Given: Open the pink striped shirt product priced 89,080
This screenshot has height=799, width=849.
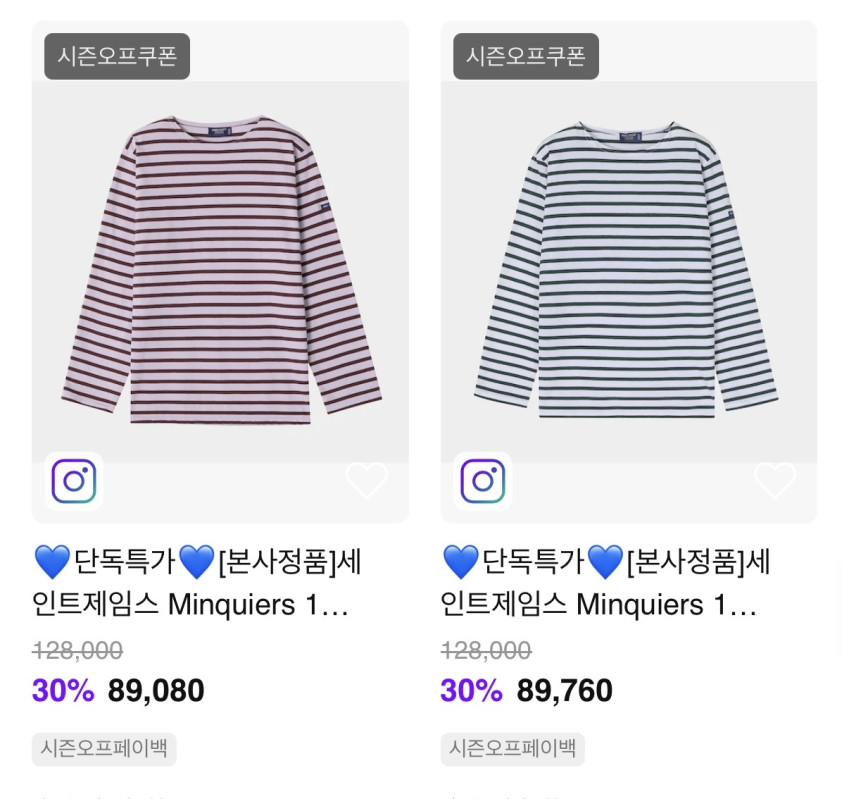Looking at the screenshot, I should coord(220,270).
